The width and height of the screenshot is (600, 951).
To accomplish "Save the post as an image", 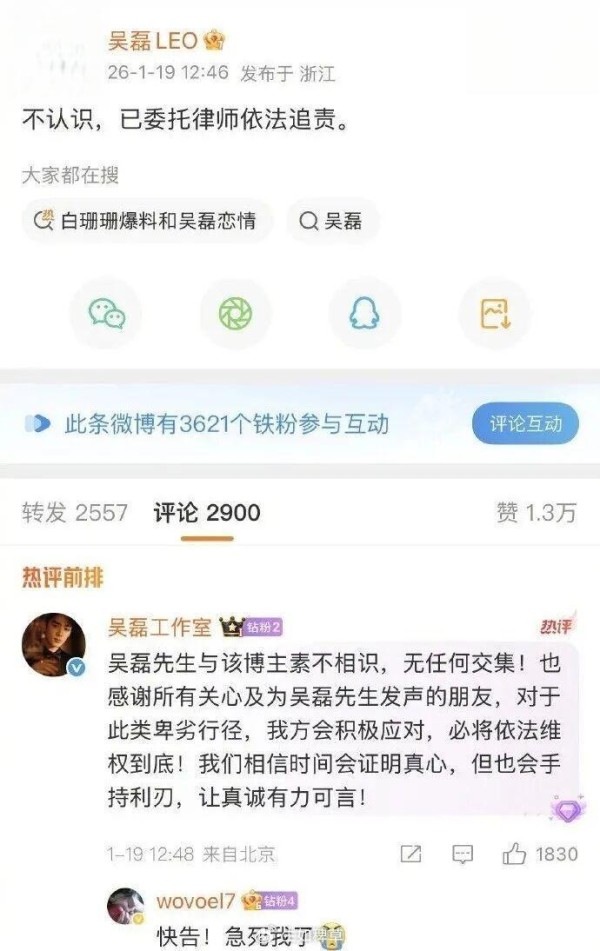I will click(x=494, y=314).
